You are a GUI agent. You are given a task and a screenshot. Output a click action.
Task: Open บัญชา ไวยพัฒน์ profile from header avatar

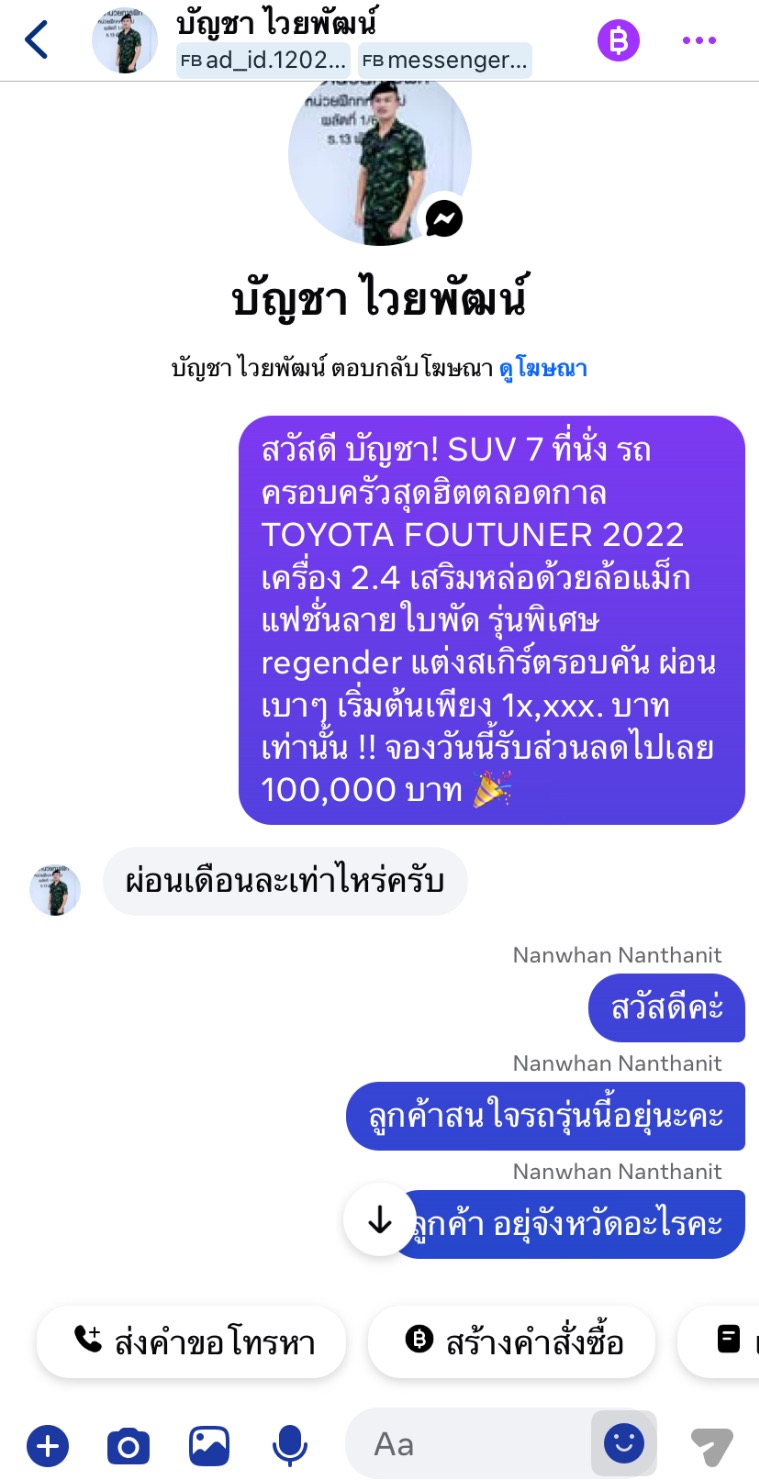click(125, 41)
